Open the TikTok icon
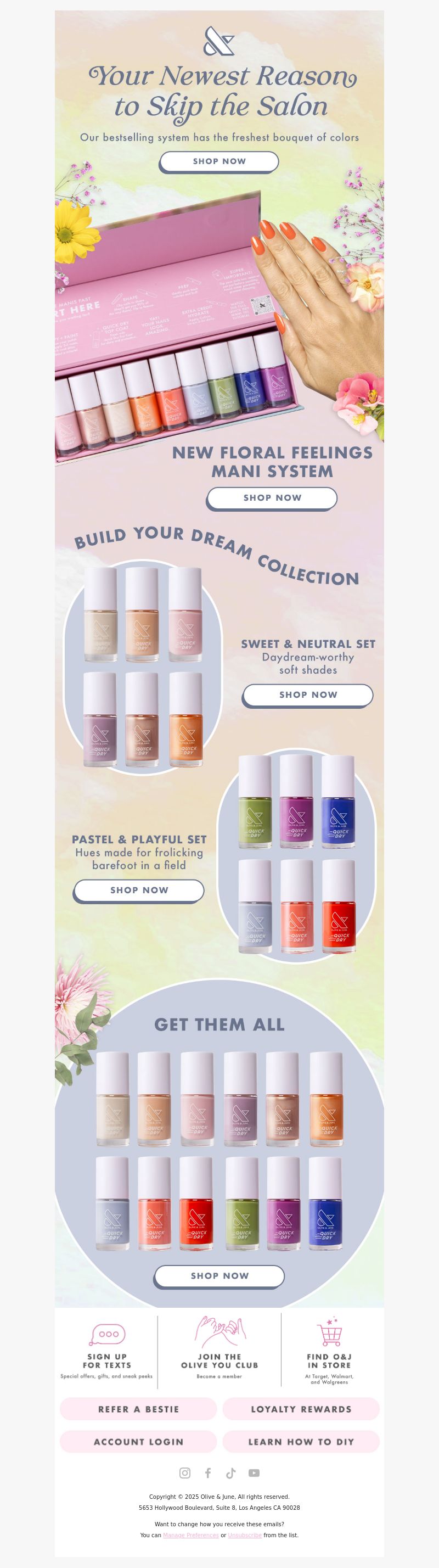This screenshot has width=439, height=1568. 231,1473
